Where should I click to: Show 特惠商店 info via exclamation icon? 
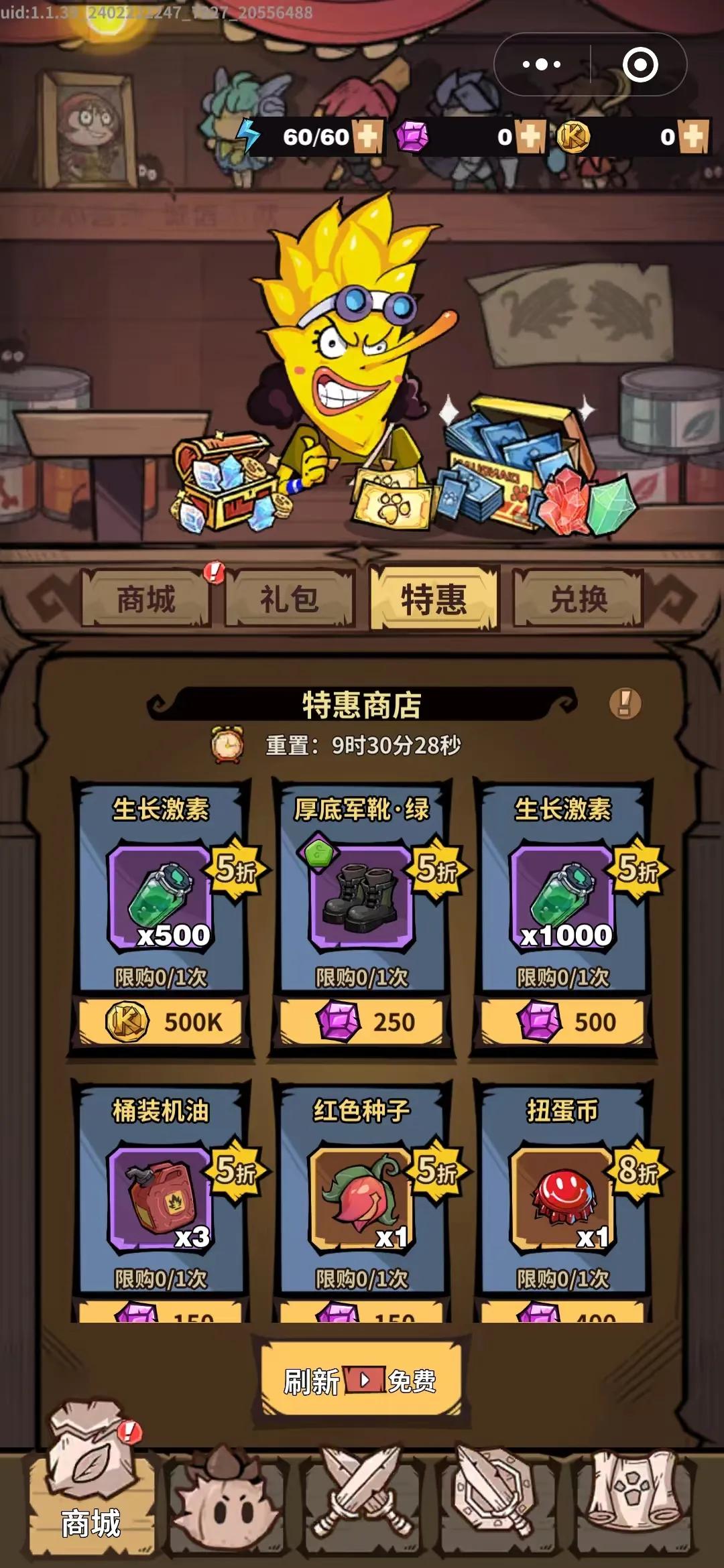(625, 704)
